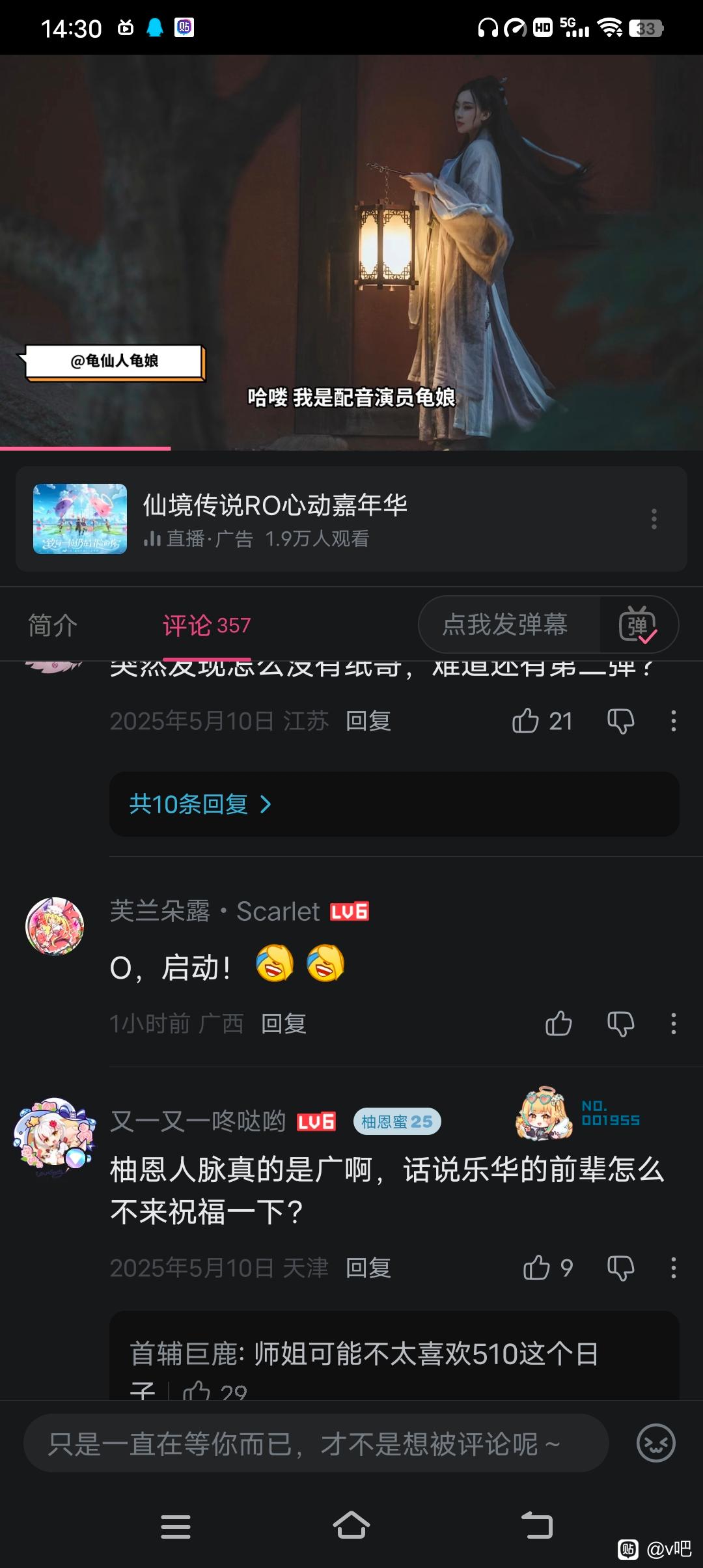Tap 点我发弹幕 to write a danmaku
This screenshot has width=703, height=1568.
(505, 624)
